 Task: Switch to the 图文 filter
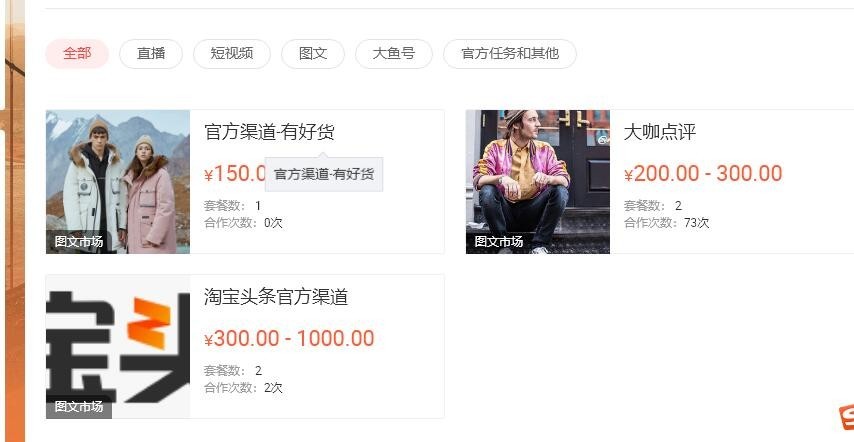[313, 54]
